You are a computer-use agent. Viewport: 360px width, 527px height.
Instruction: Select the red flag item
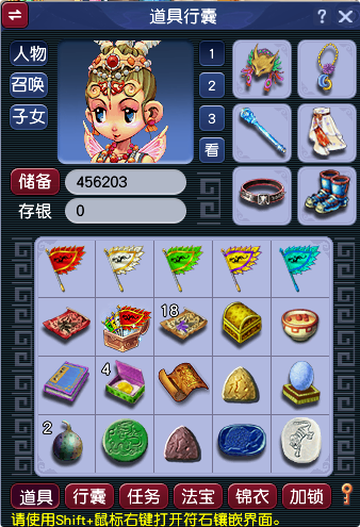pos(66,268)
